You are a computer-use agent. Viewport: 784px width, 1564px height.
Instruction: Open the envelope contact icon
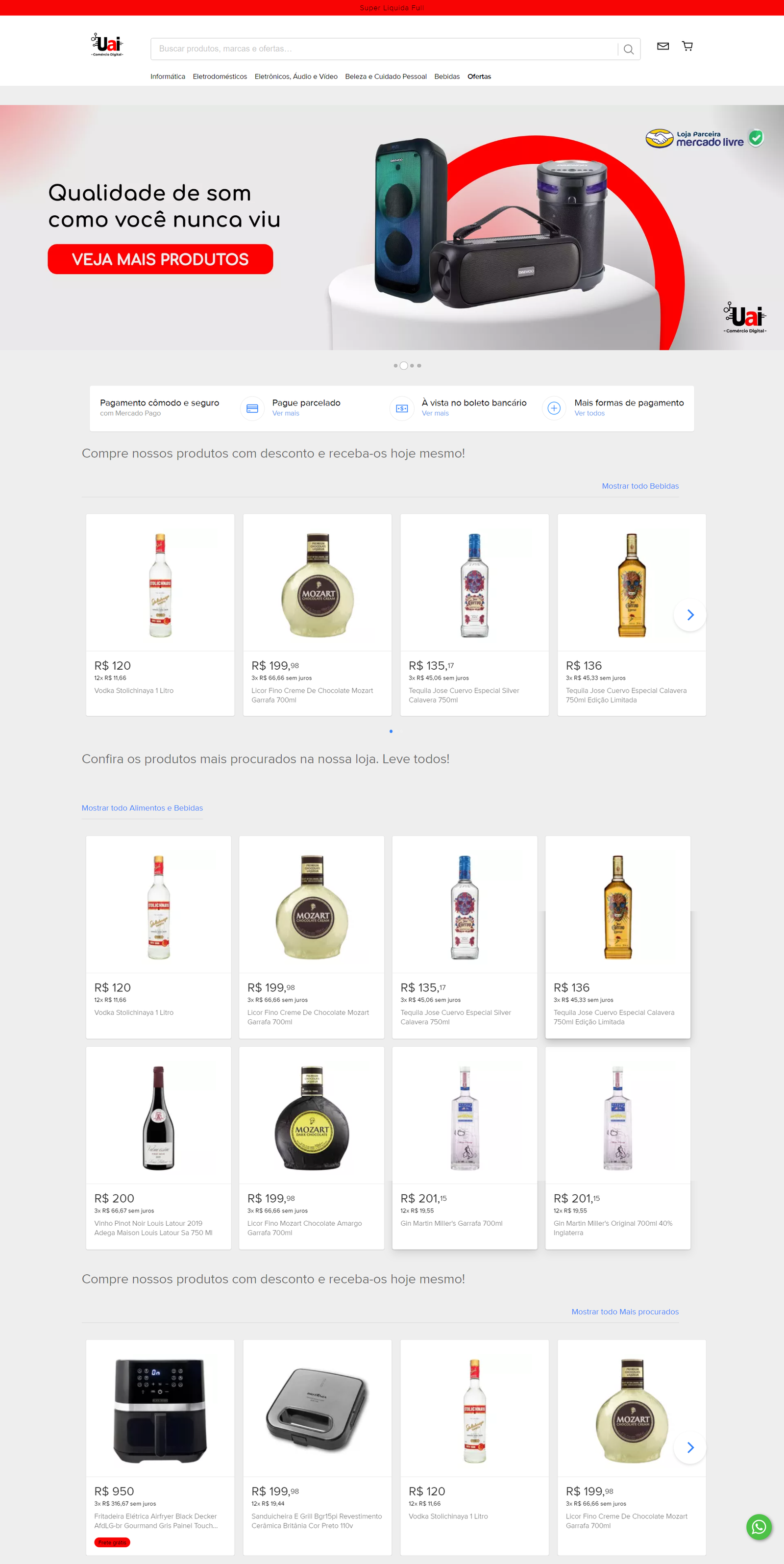pos(662,46)
